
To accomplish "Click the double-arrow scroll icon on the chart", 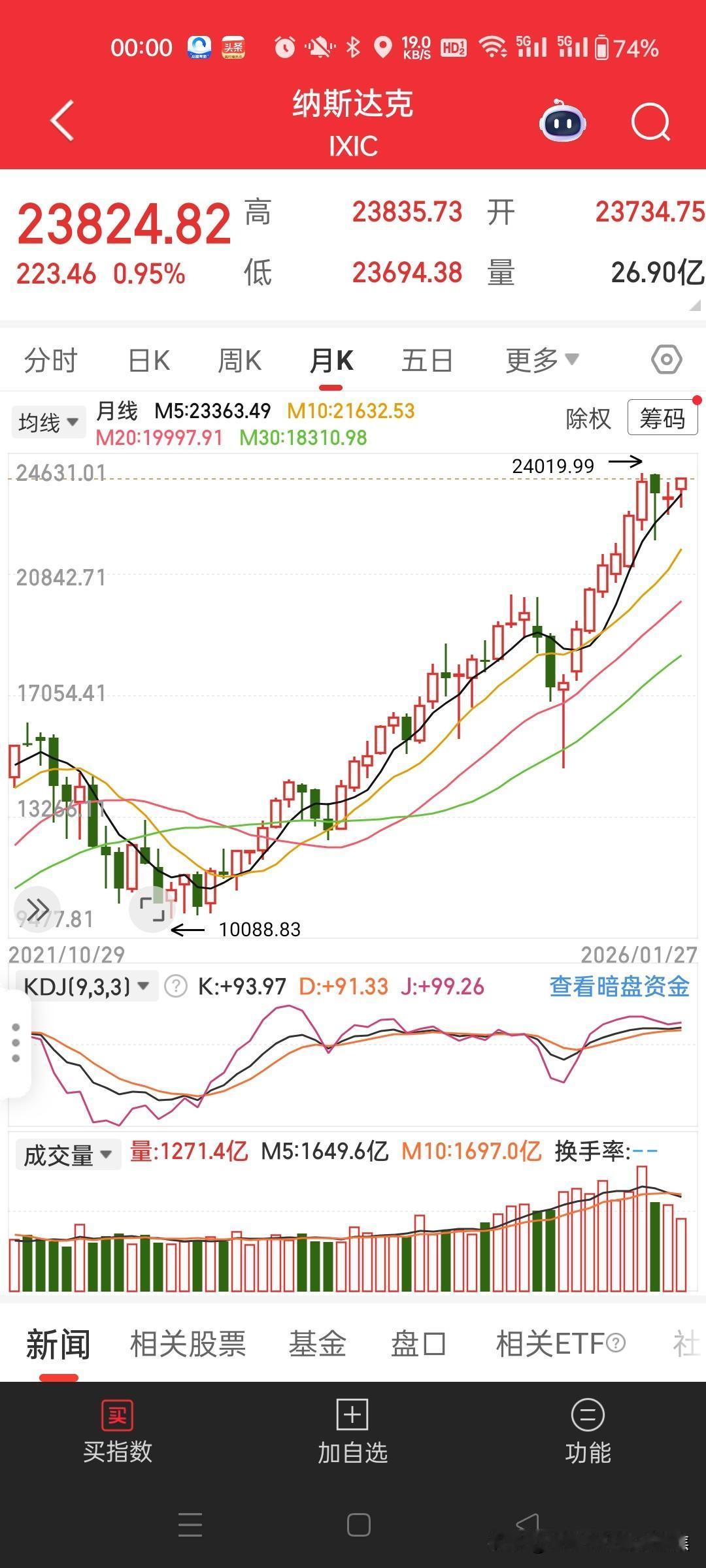I will [37, 908].
